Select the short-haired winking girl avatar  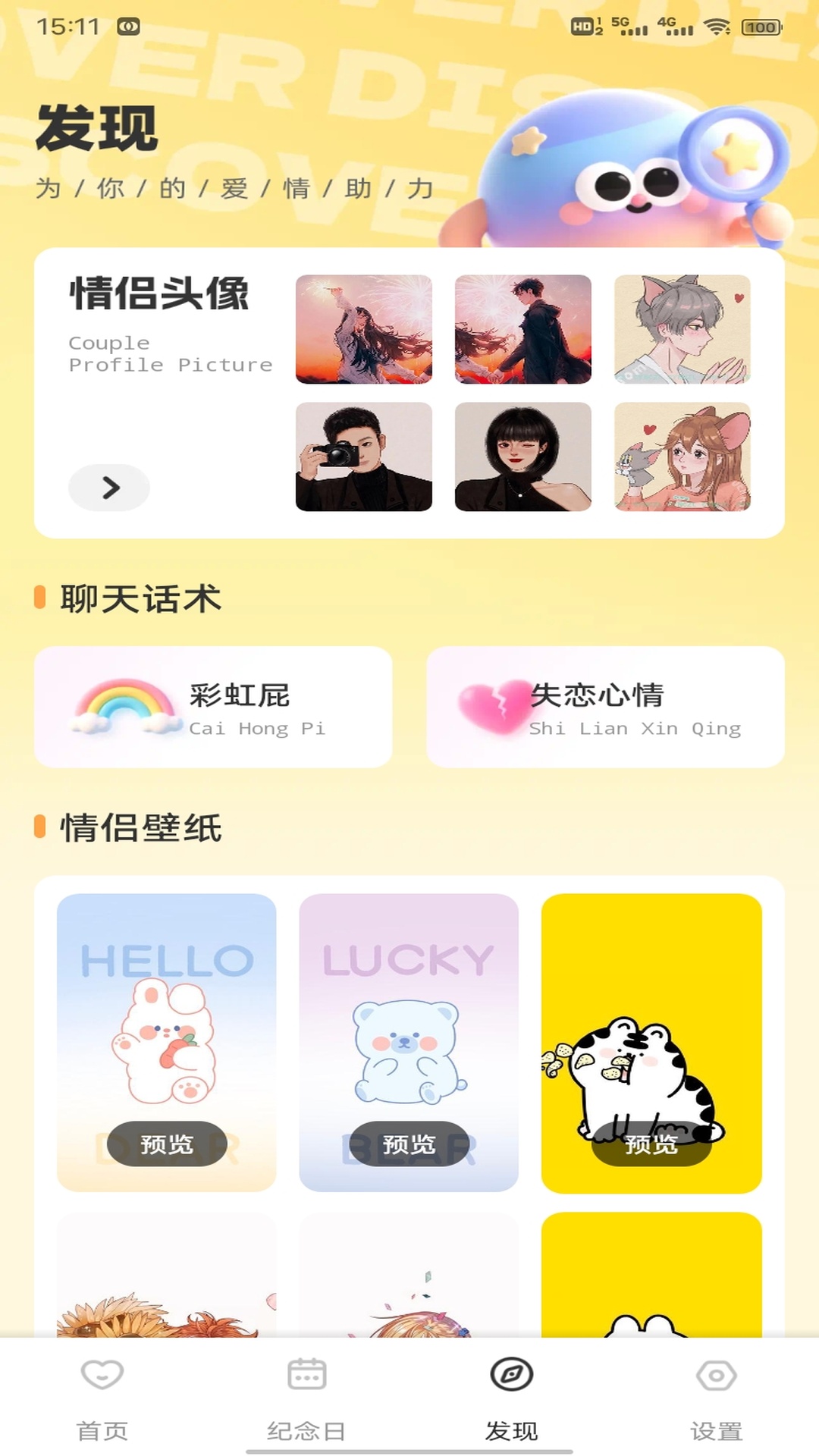pyautogui.click(x=522, y=459)
